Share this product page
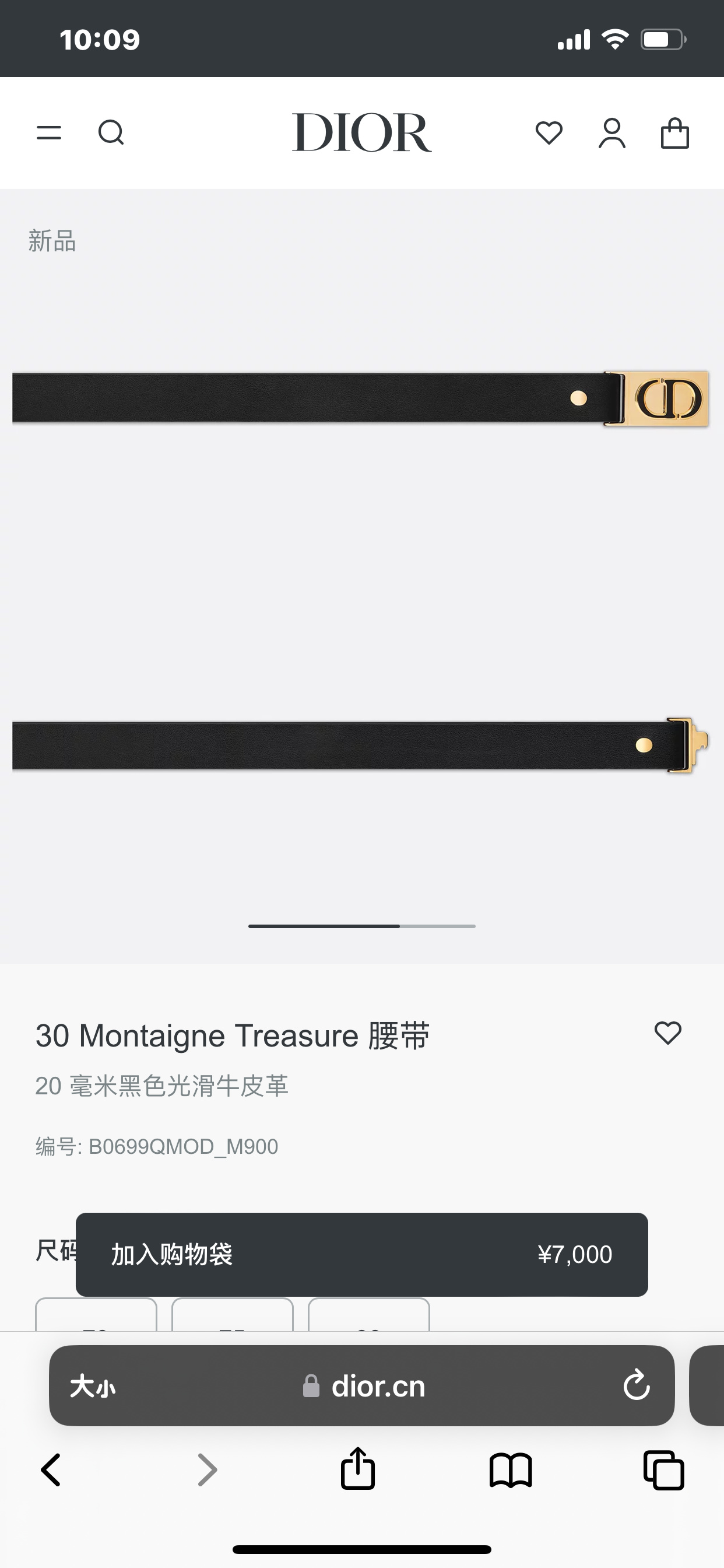 click(x=358, y=1469)
